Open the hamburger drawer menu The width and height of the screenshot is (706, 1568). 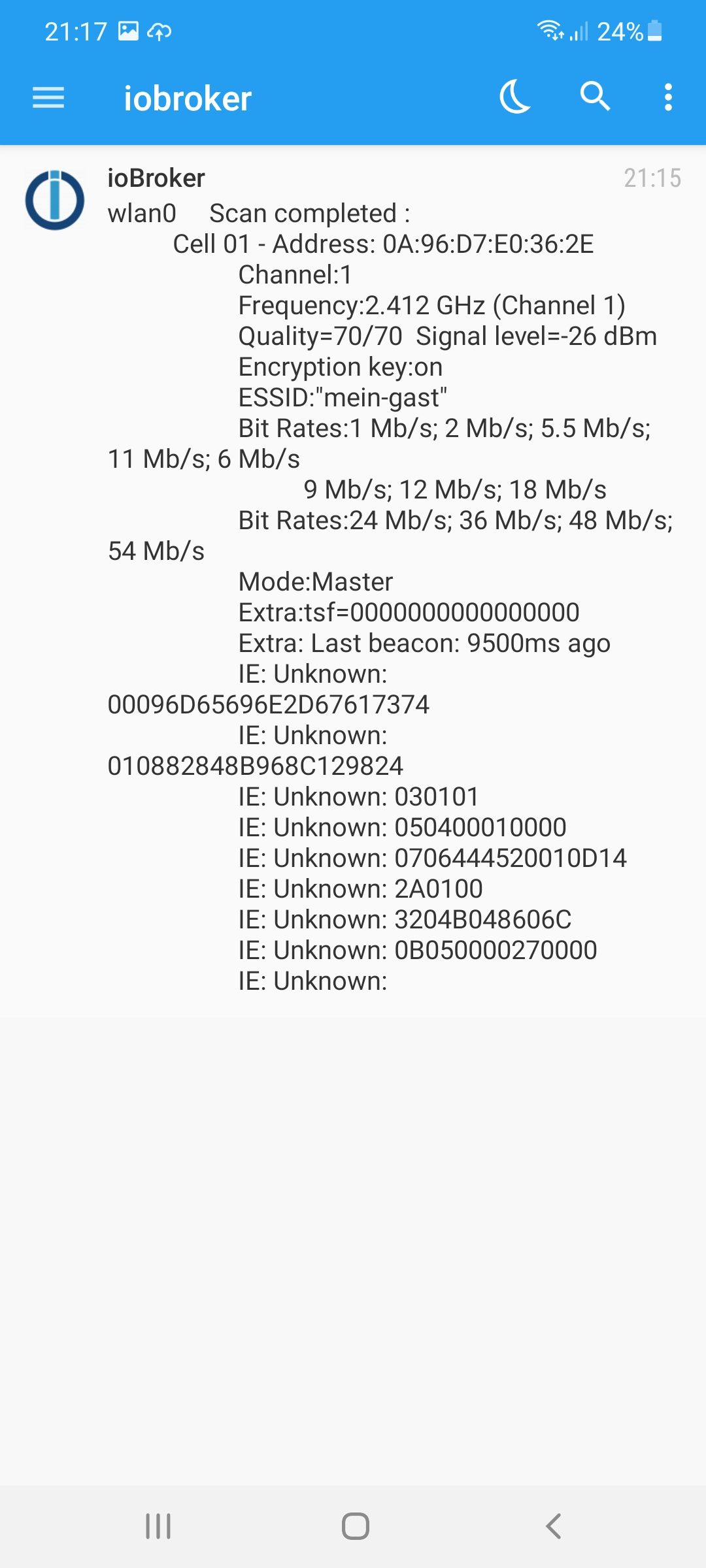point(48,98)
